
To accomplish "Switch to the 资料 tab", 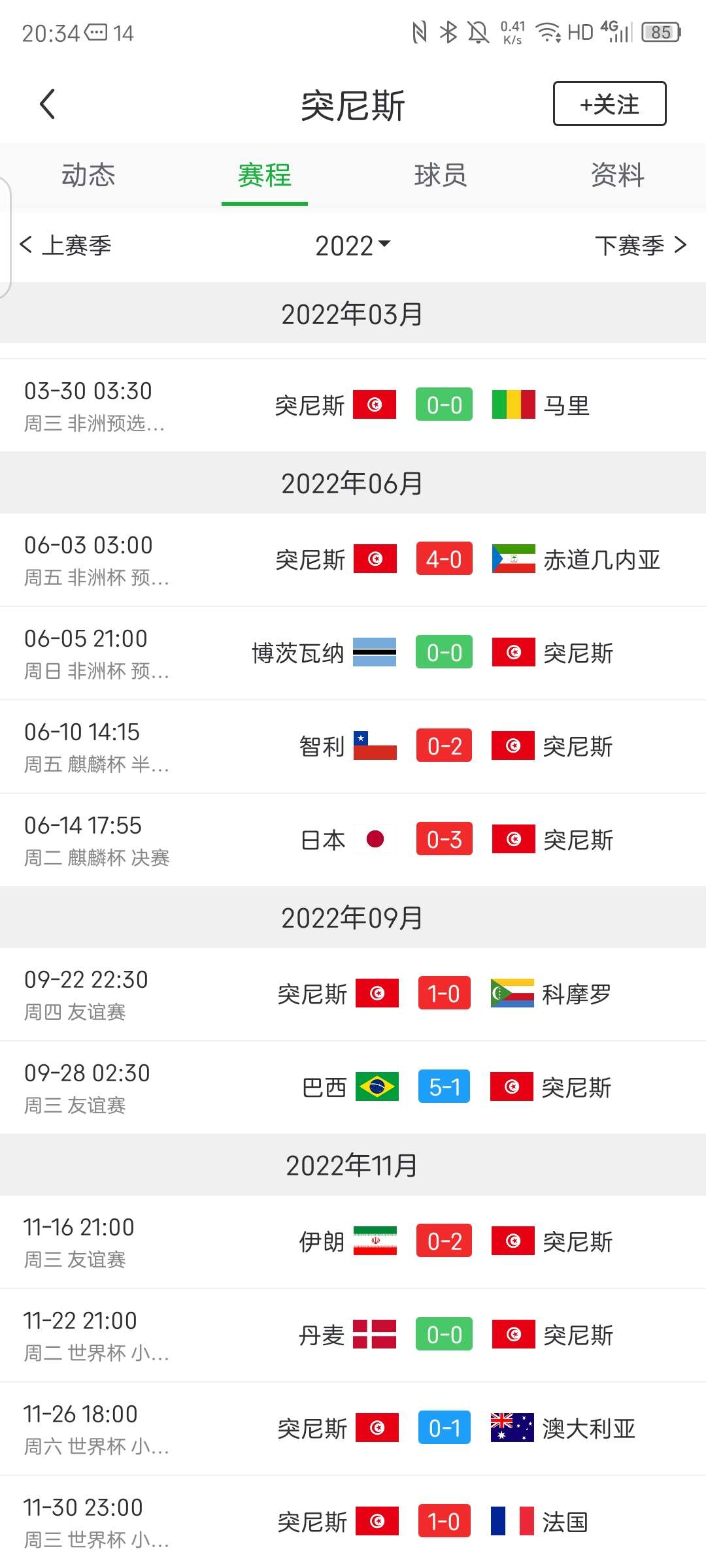I will 618,175.
